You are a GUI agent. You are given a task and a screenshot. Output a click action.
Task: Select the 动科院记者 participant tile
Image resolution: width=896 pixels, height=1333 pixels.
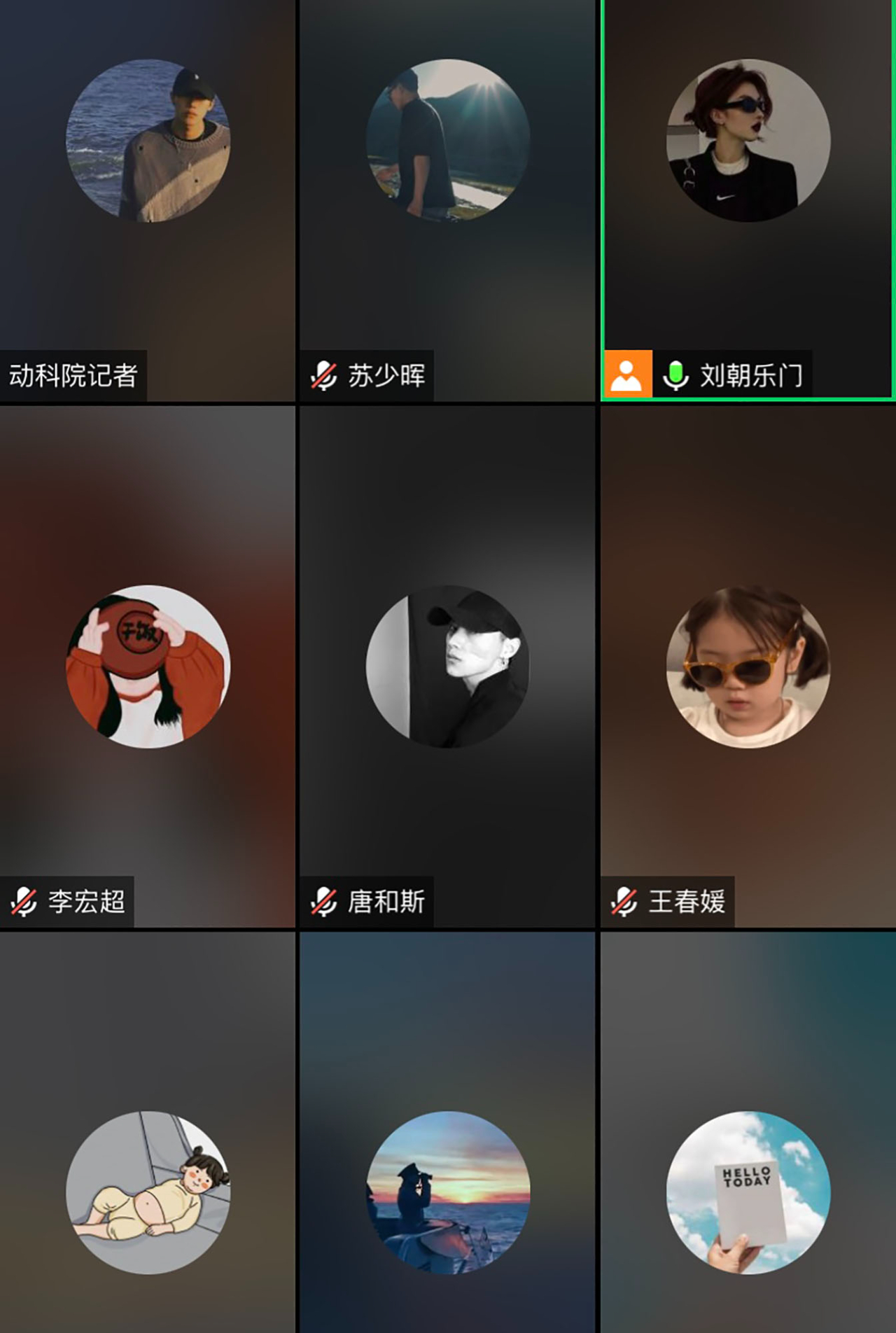coord(148,200)
